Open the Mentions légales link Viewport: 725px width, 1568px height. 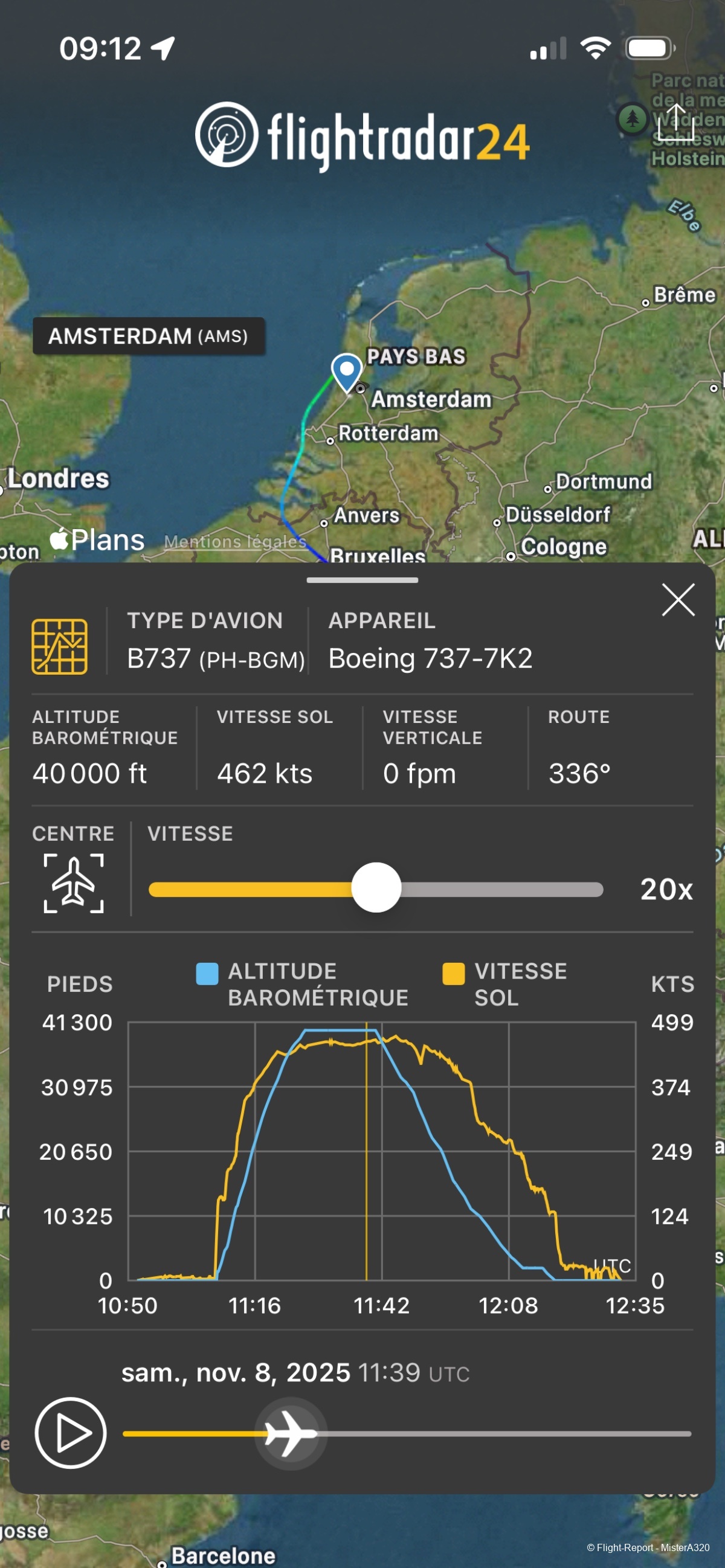235,541
